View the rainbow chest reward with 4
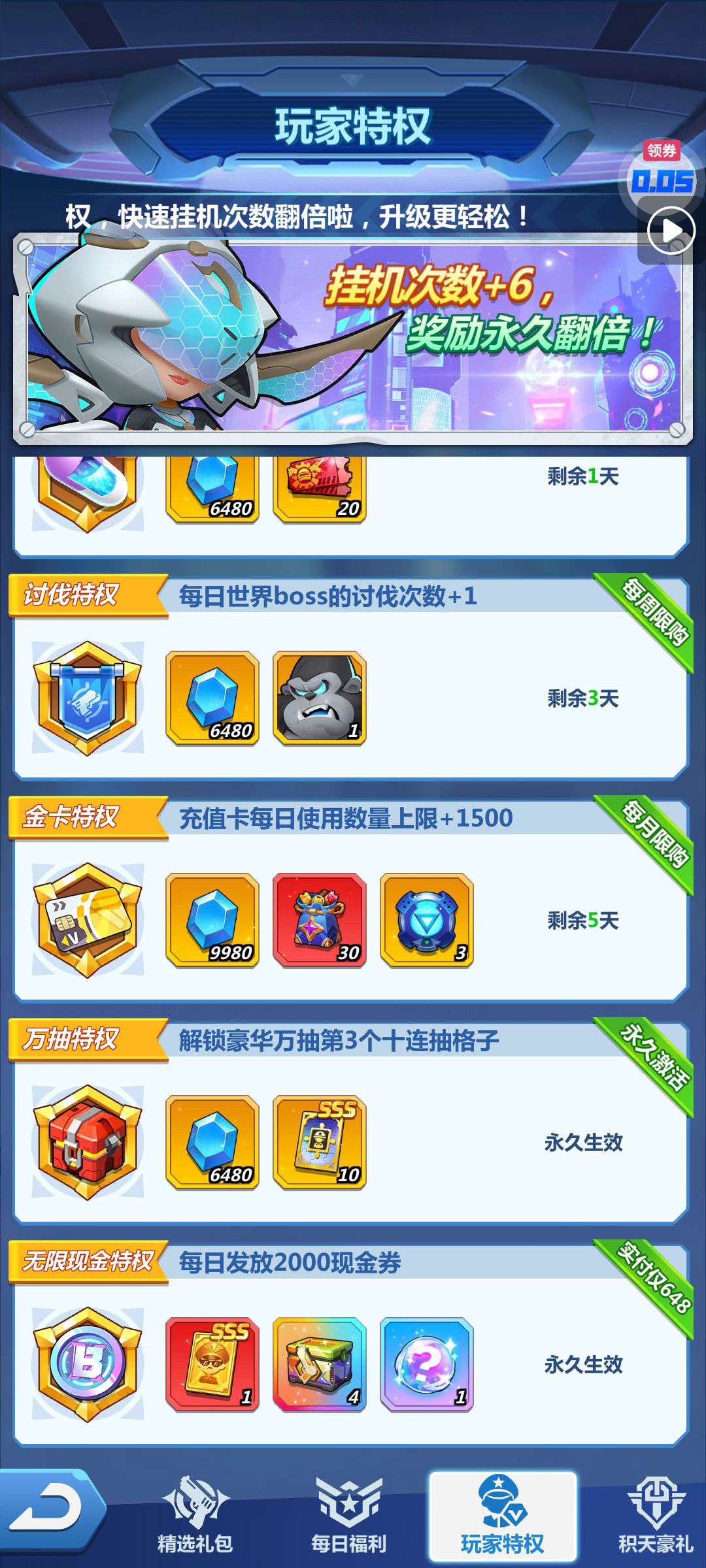Viewport: 706px width, 1568px height. point(320,1364)
